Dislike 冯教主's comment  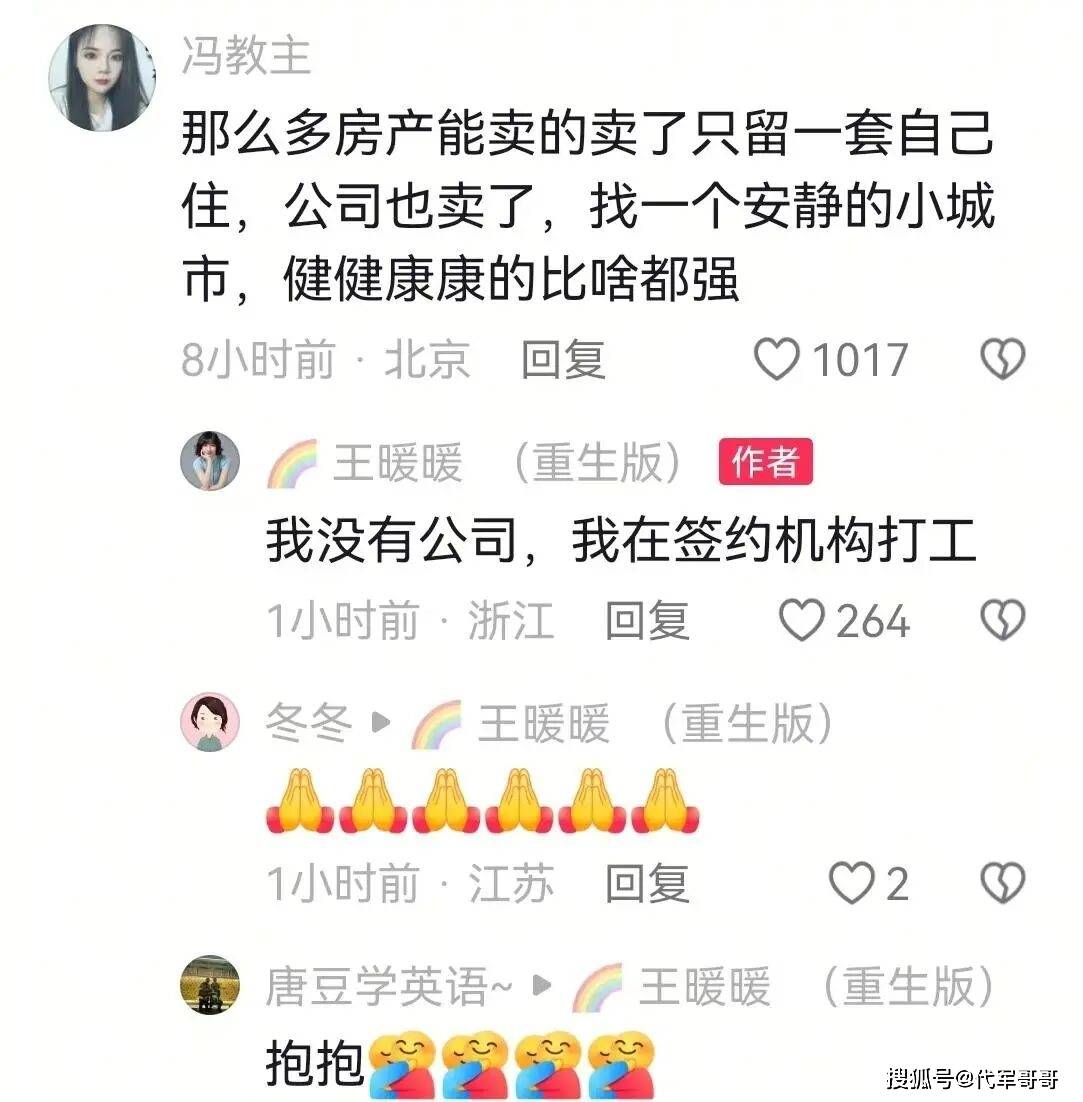(x=1003, y=359)
